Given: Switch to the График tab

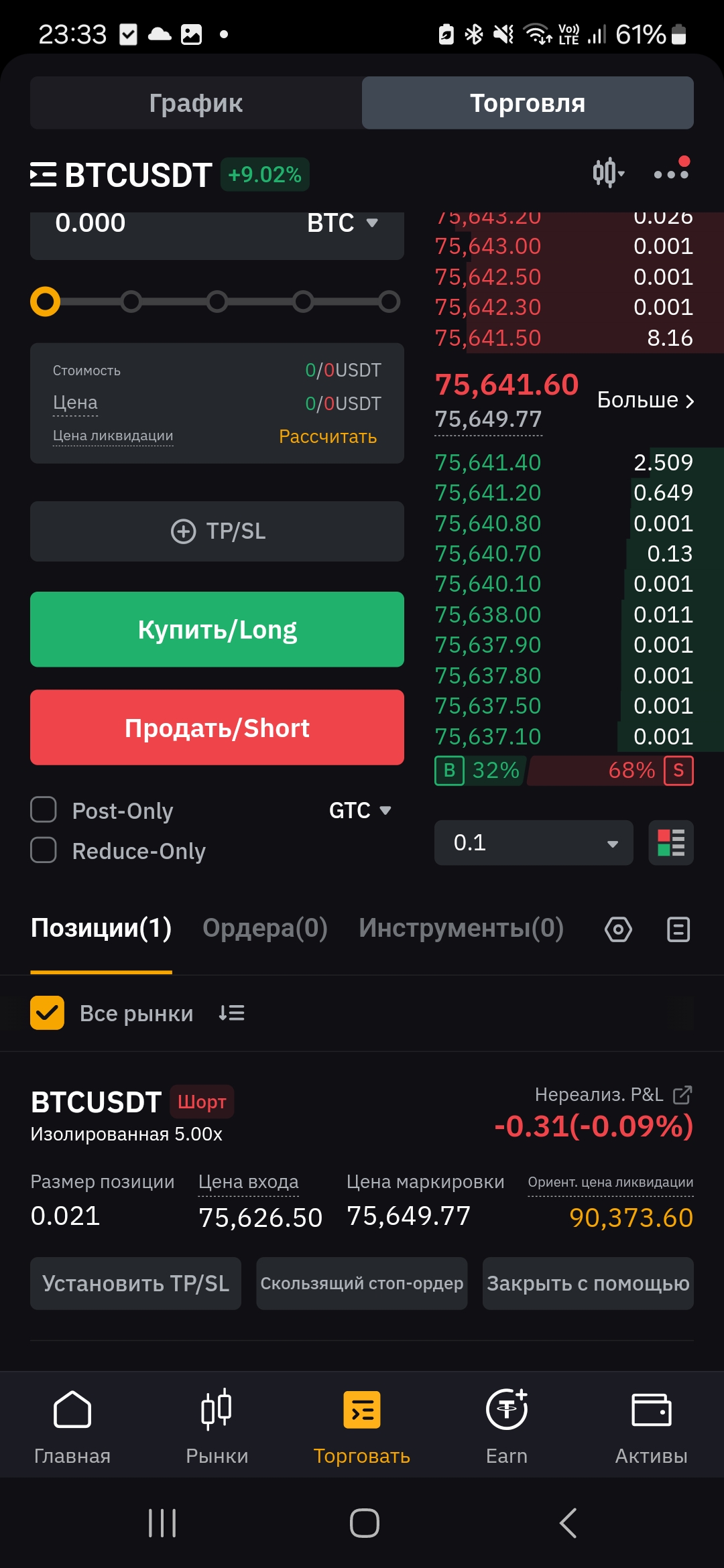Looking at the screenshot, I should tap(196, 103).
